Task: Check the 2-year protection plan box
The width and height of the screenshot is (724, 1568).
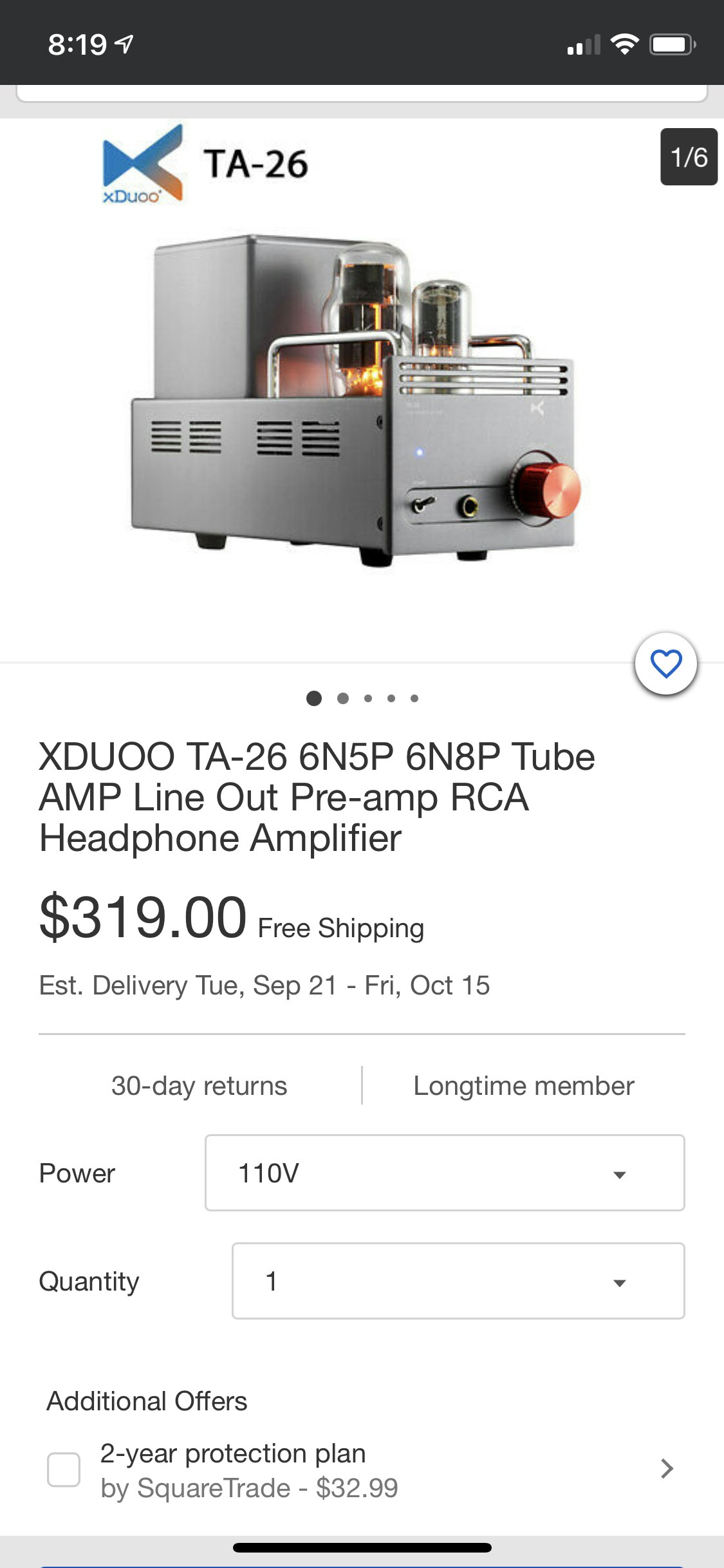Action: pos(64,1470)
